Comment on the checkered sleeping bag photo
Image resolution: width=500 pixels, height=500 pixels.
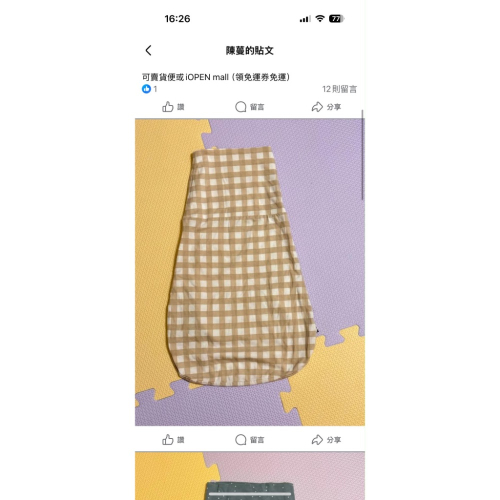[x=250, y=440]
